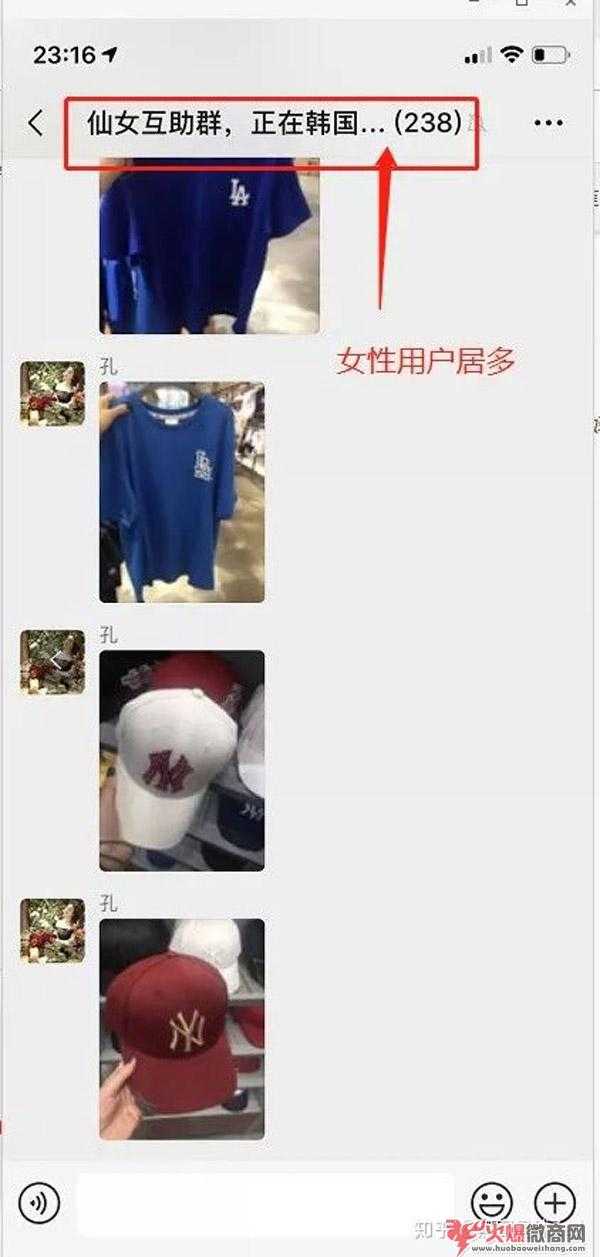
Task: Switch to voice message input
Action: pos(38,1201)
